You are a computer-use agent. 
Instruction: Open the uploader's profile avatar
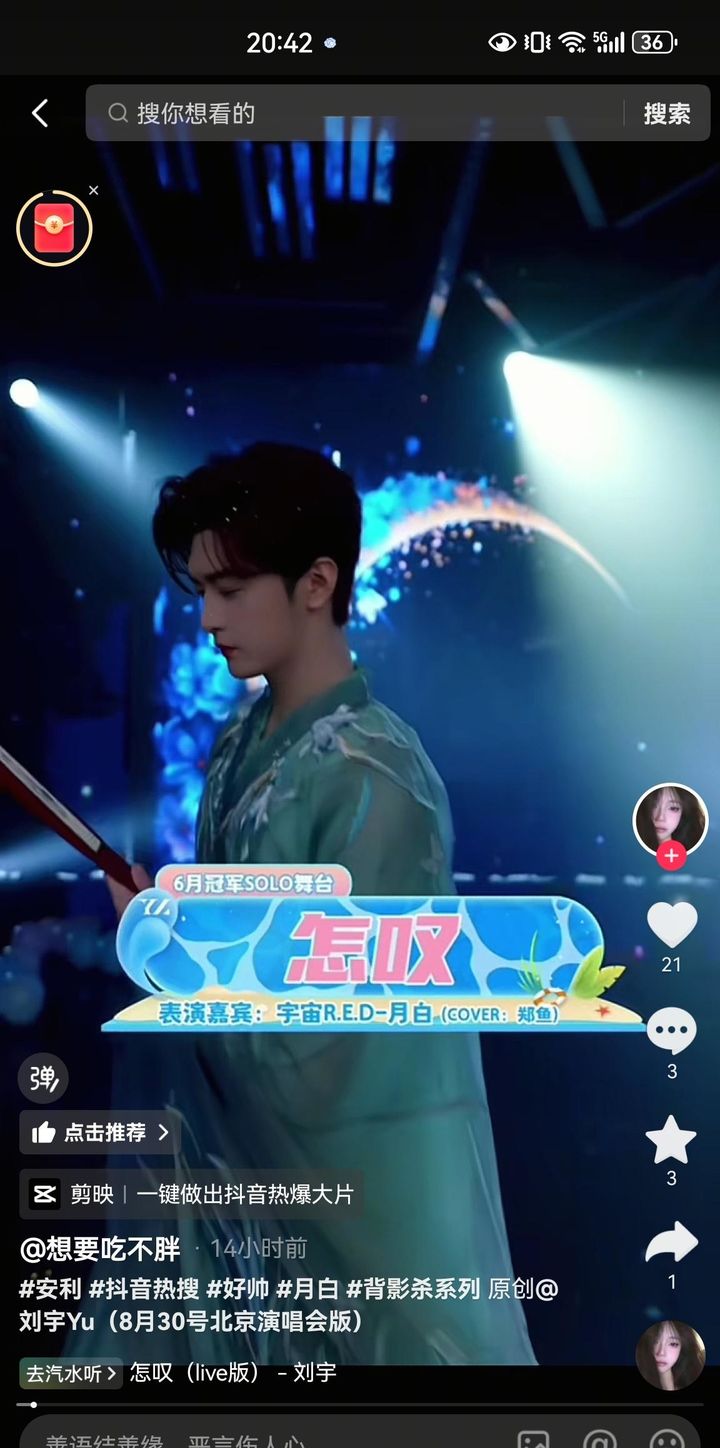pos(671,820)
